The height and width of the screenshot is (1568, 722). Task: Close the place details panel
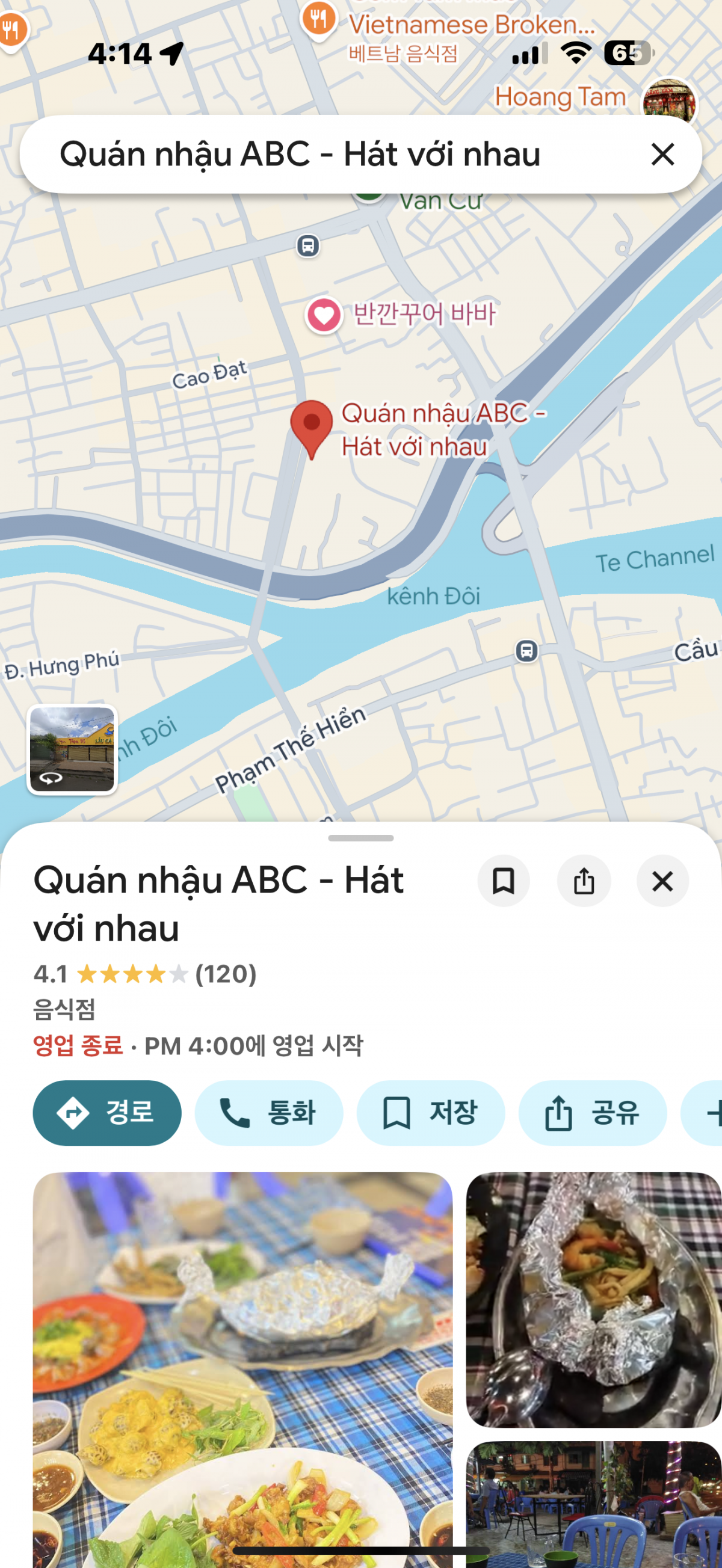[662, 881]
